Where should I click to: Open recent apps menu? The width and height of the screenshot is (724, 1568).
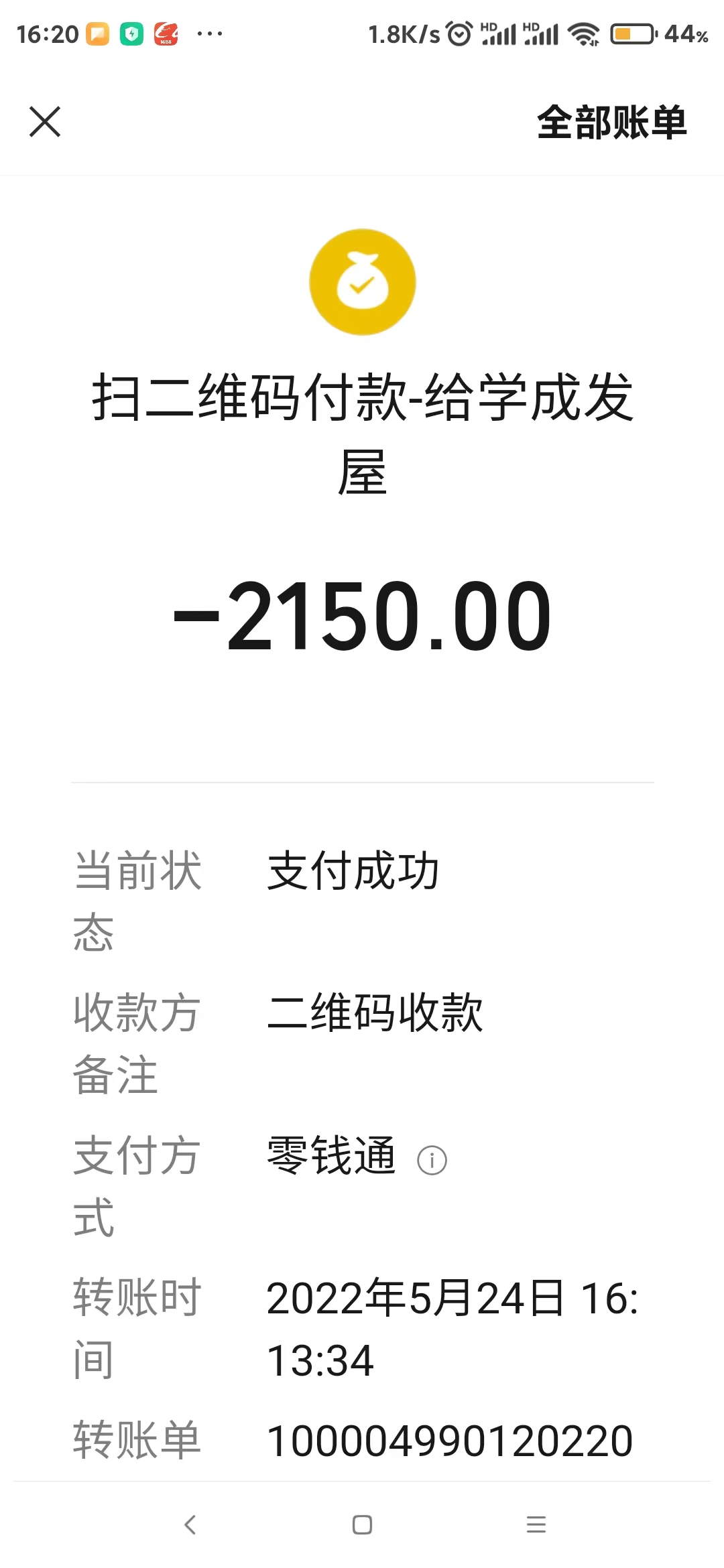click(536, 1524)
